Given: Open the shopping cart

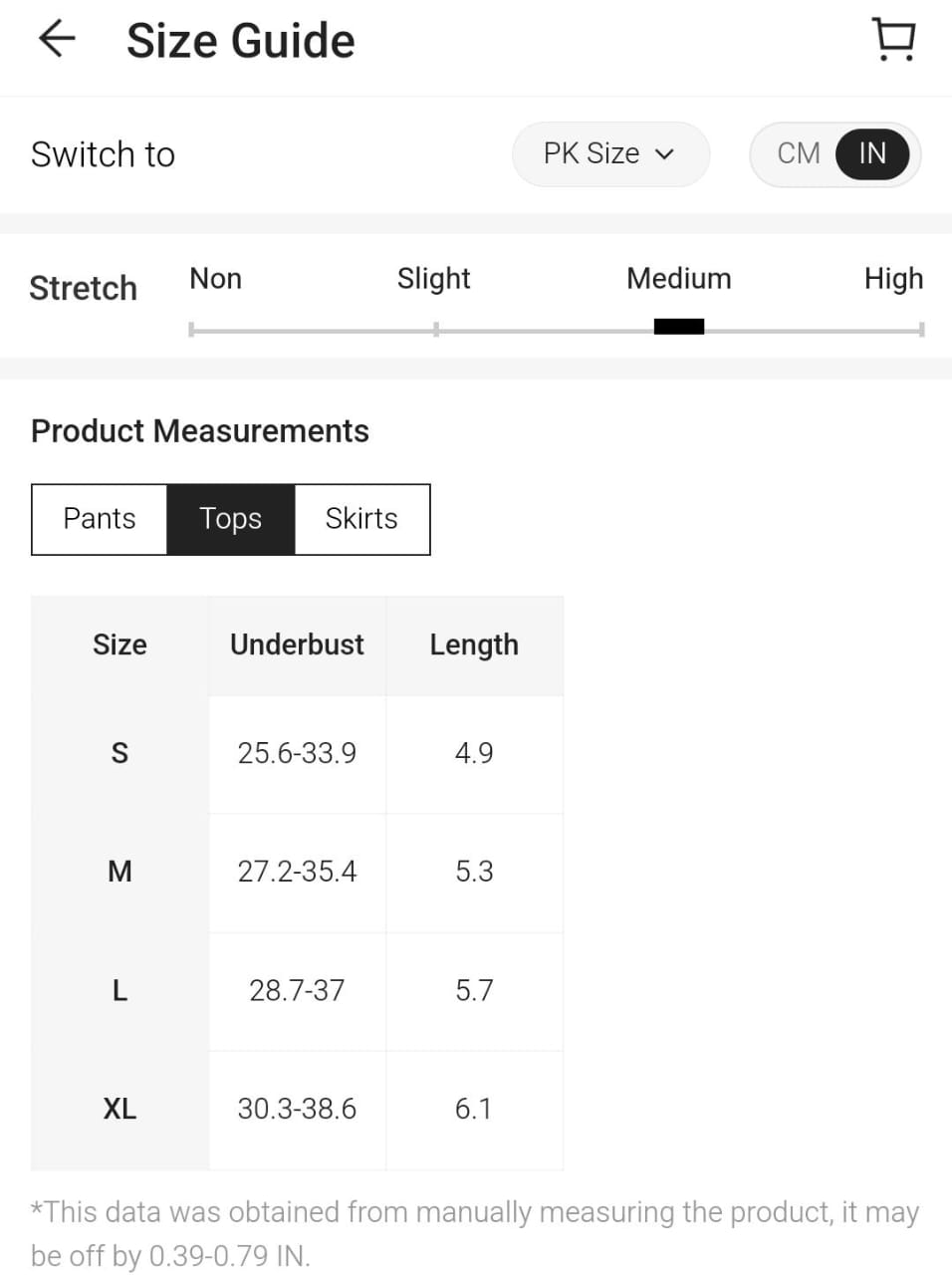Looking at the screenshot, I should [893, 40].
